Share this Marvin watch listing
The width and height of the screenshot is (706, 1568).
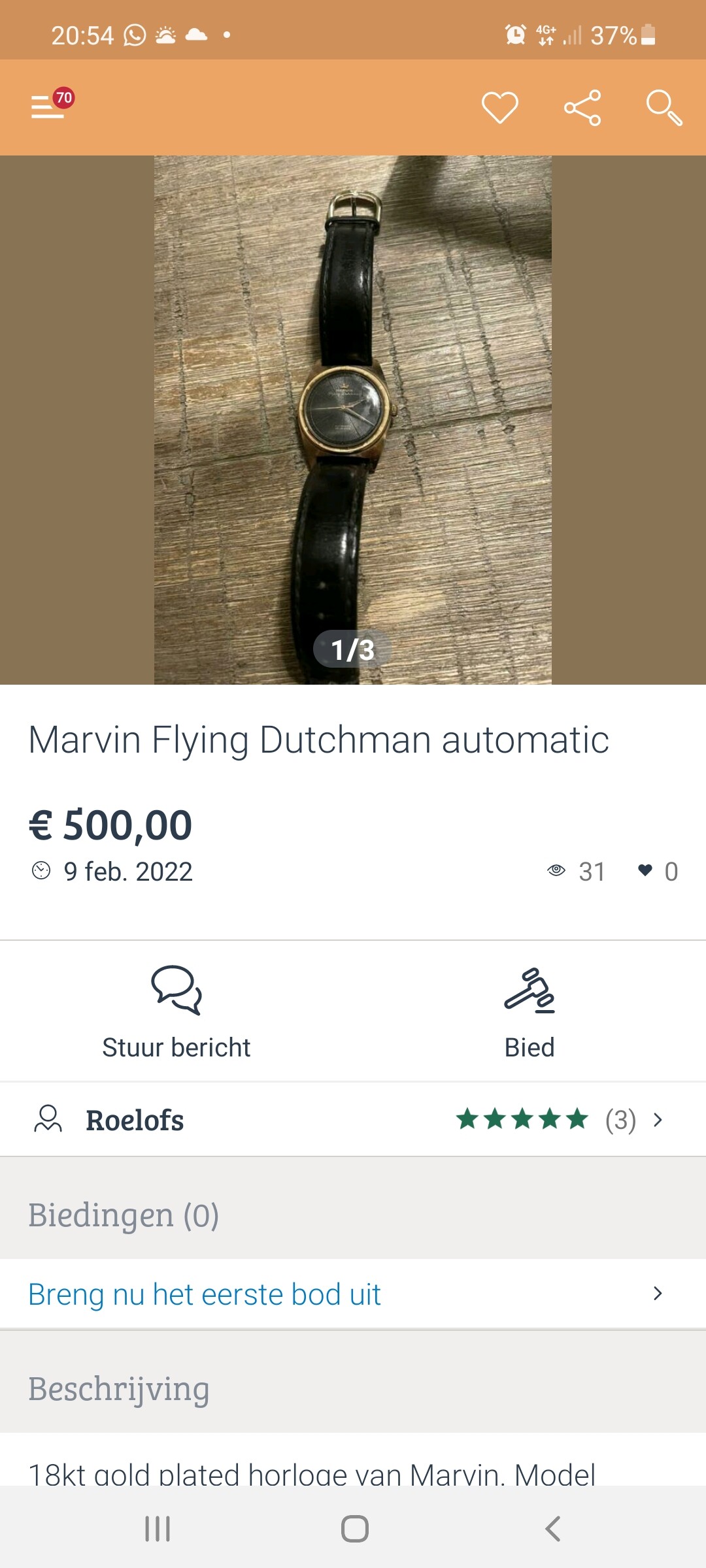click(582, 108)
